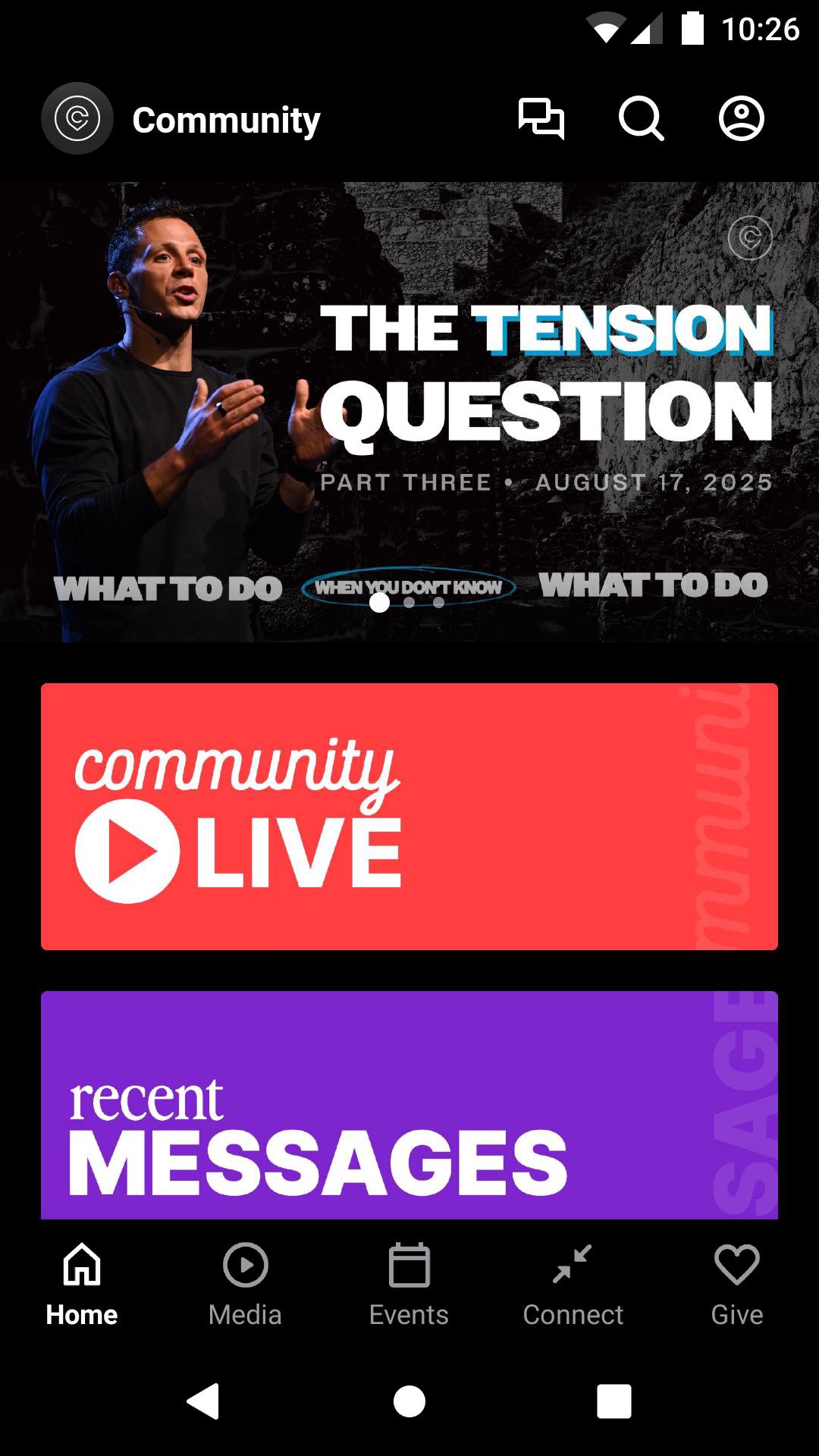Screen dimensions: 819x1456
Task: Open the messaging chat icon
Action: [x=541, y=119]
